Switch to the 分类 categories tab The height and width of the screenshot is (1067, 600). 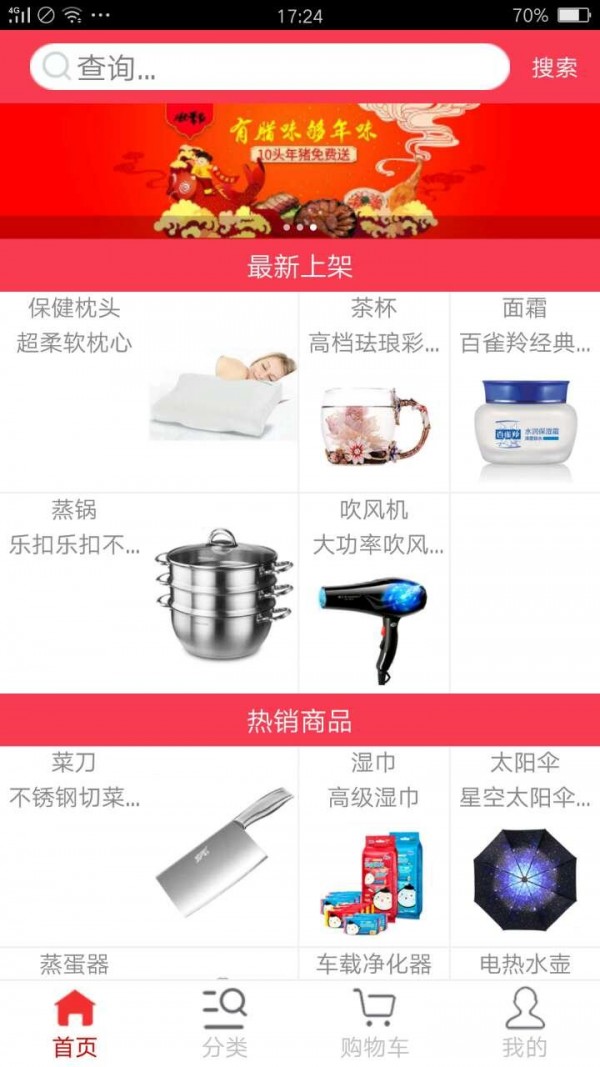pyautogui.click(x=224, y=1023)
